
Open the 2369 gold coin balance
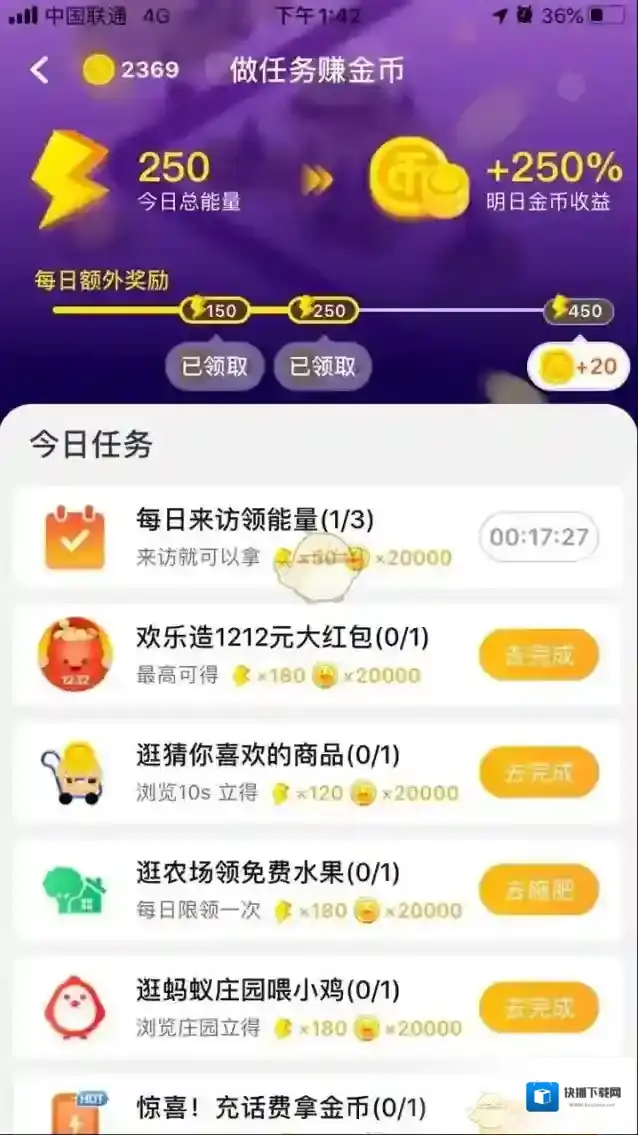tap(131, 70)
